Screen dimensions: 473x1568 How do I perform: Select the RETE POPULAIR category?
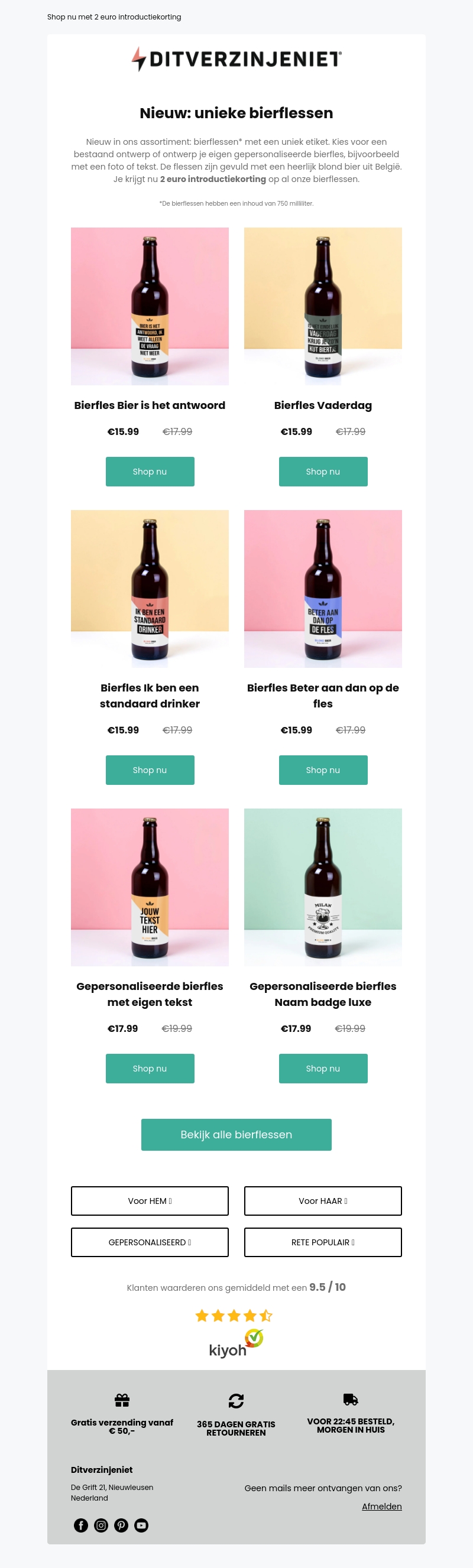pyautogui.click(x=323, y=1242)
